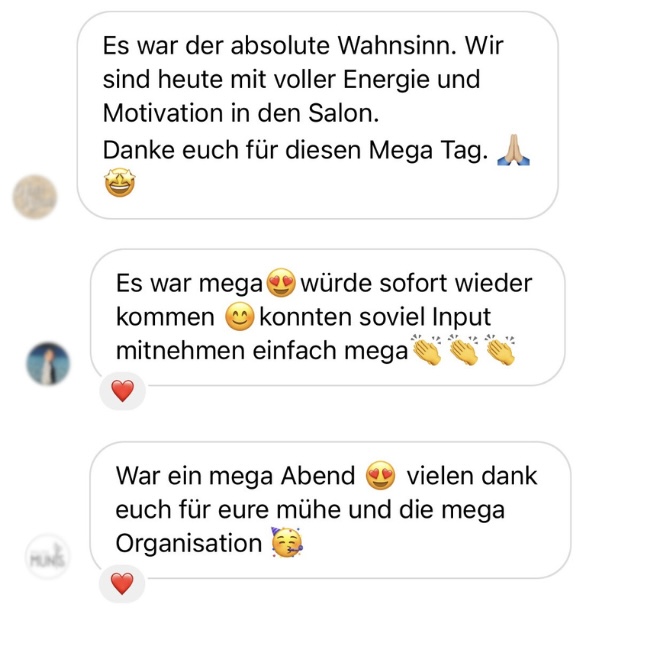Open sender avatar beside 'War ein mega Abend' message
Image resolution: width=654 pixels, height=666 pixels.
click(48, 555)
